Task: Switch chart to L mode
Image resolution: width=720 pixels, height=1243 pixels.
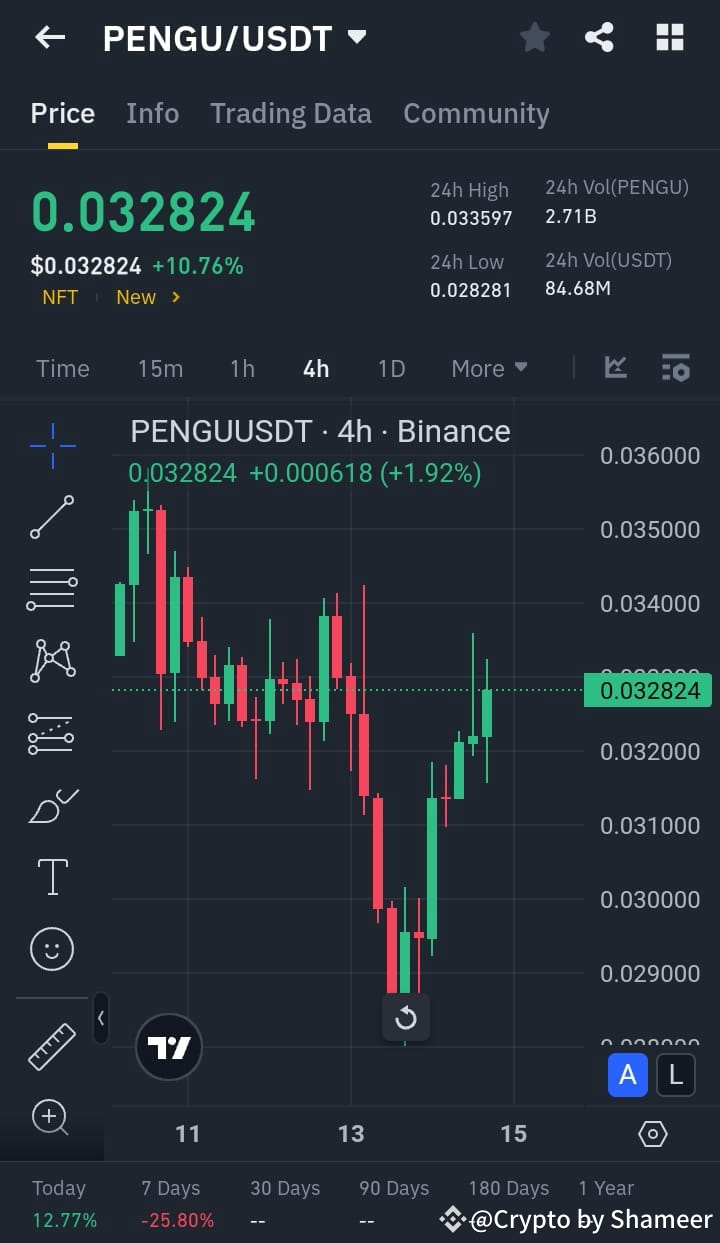Action: click(676, 1075)
